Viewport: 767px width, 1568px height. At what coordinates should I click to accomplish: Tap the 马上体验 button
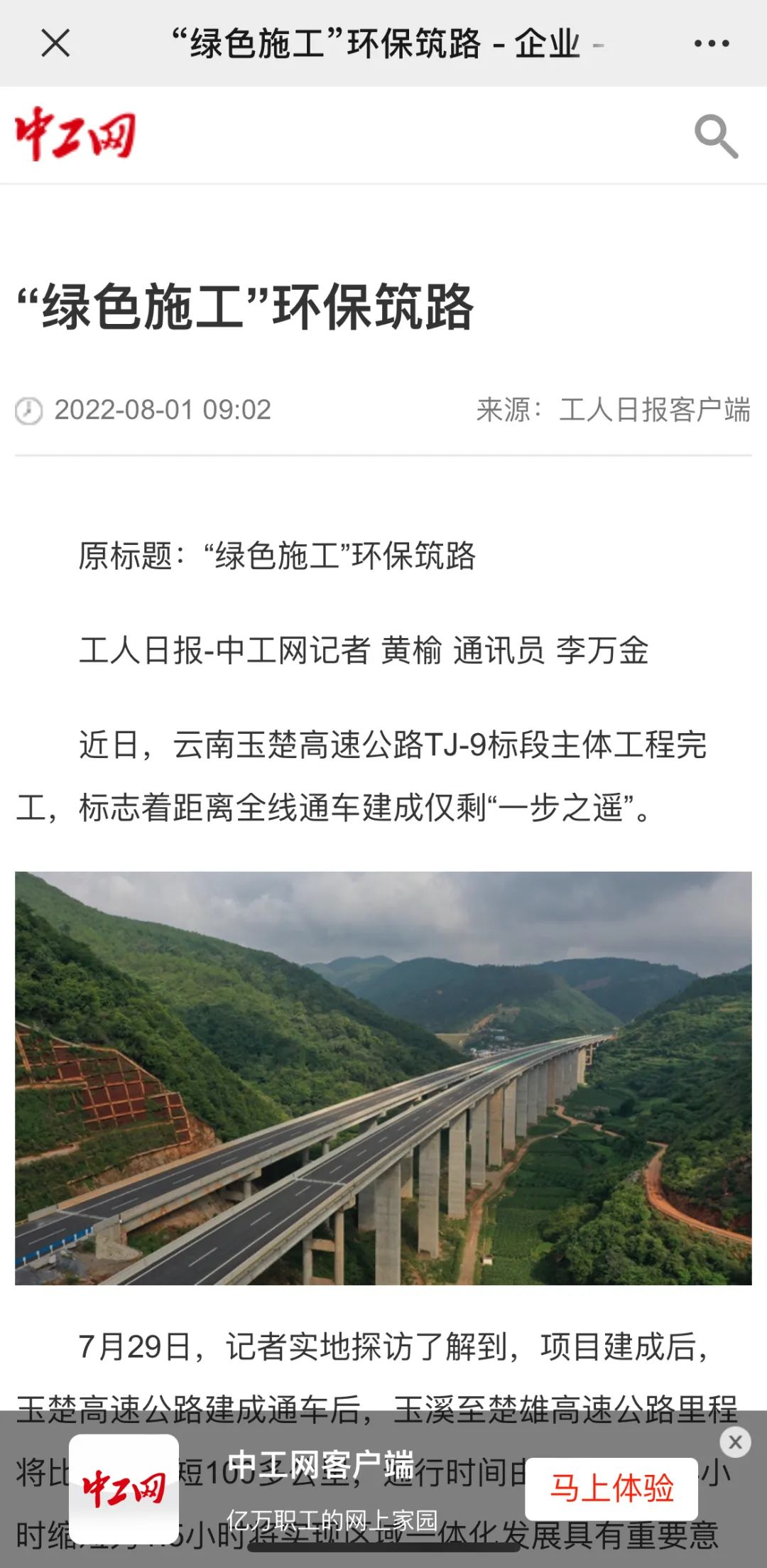click(x=611, y=1488)
